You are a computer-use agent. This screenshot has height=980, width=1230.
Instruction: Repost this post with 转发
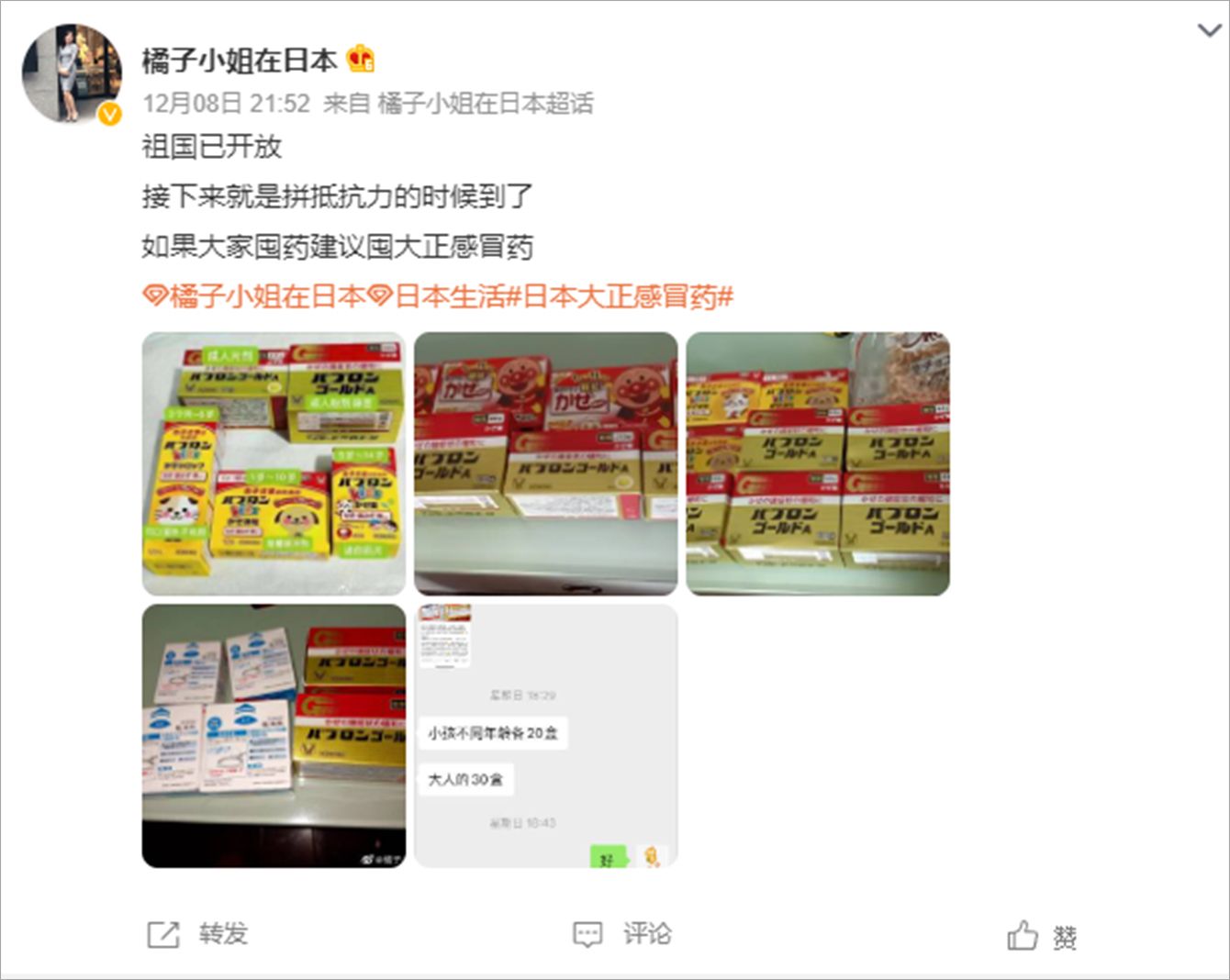coord(198,934)
